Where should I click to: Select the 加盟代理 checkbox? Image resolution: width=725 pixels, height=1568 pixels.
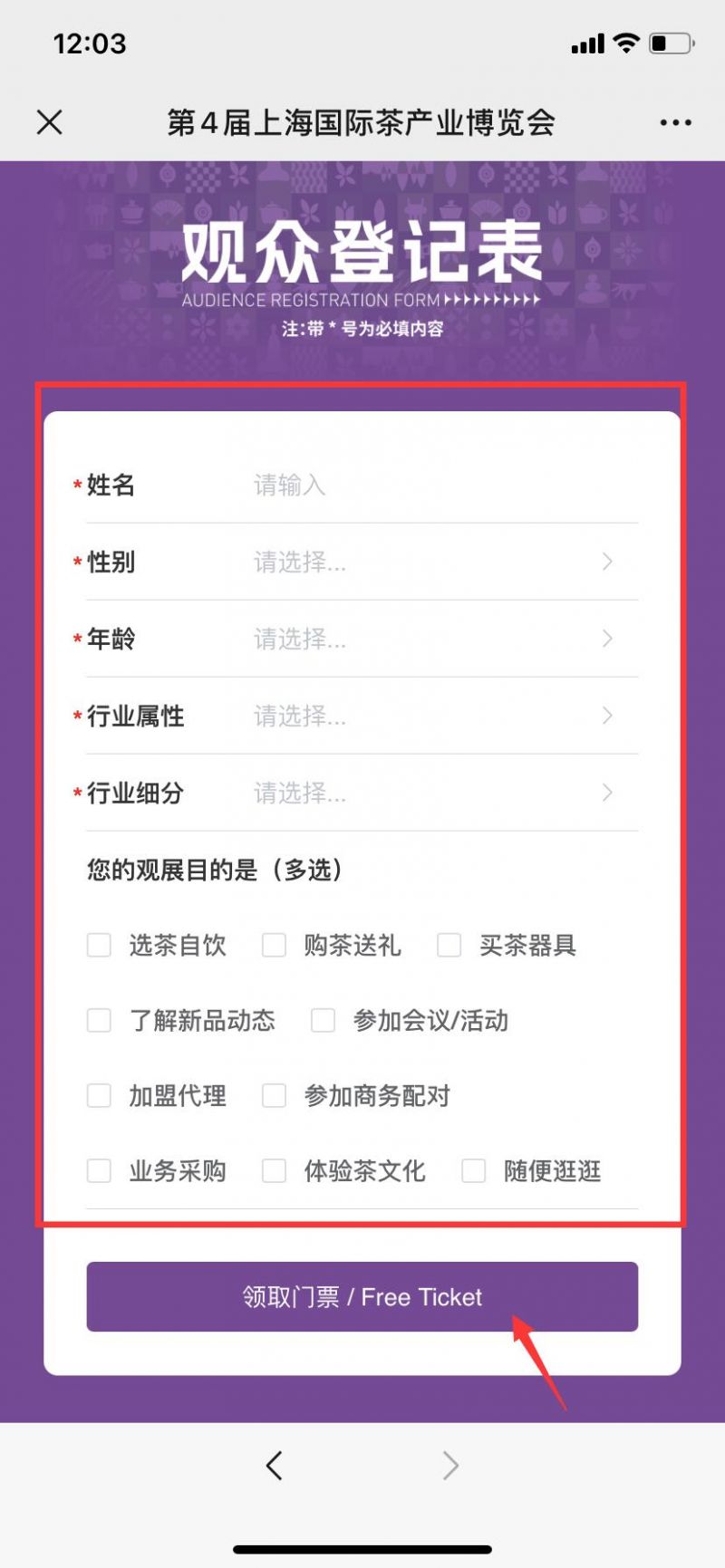pyautogui.click(x=99, y=1096)
